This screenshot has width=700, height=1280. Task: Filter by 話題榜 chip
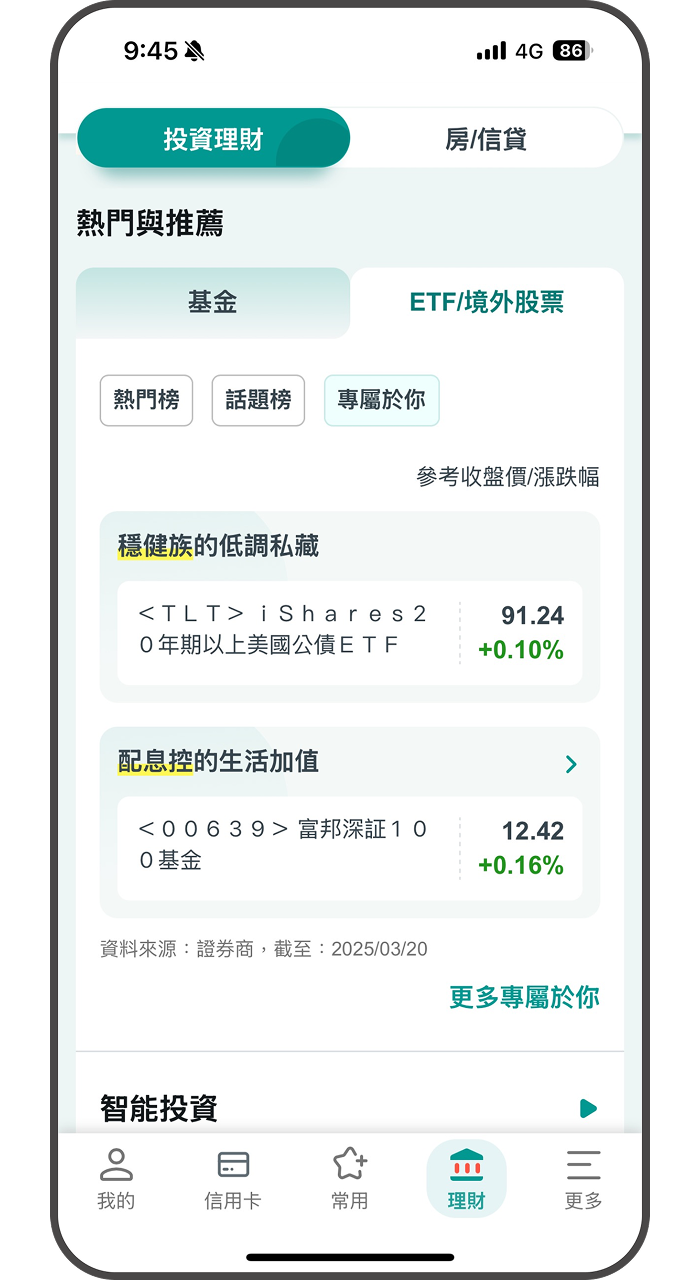(258, 400)
